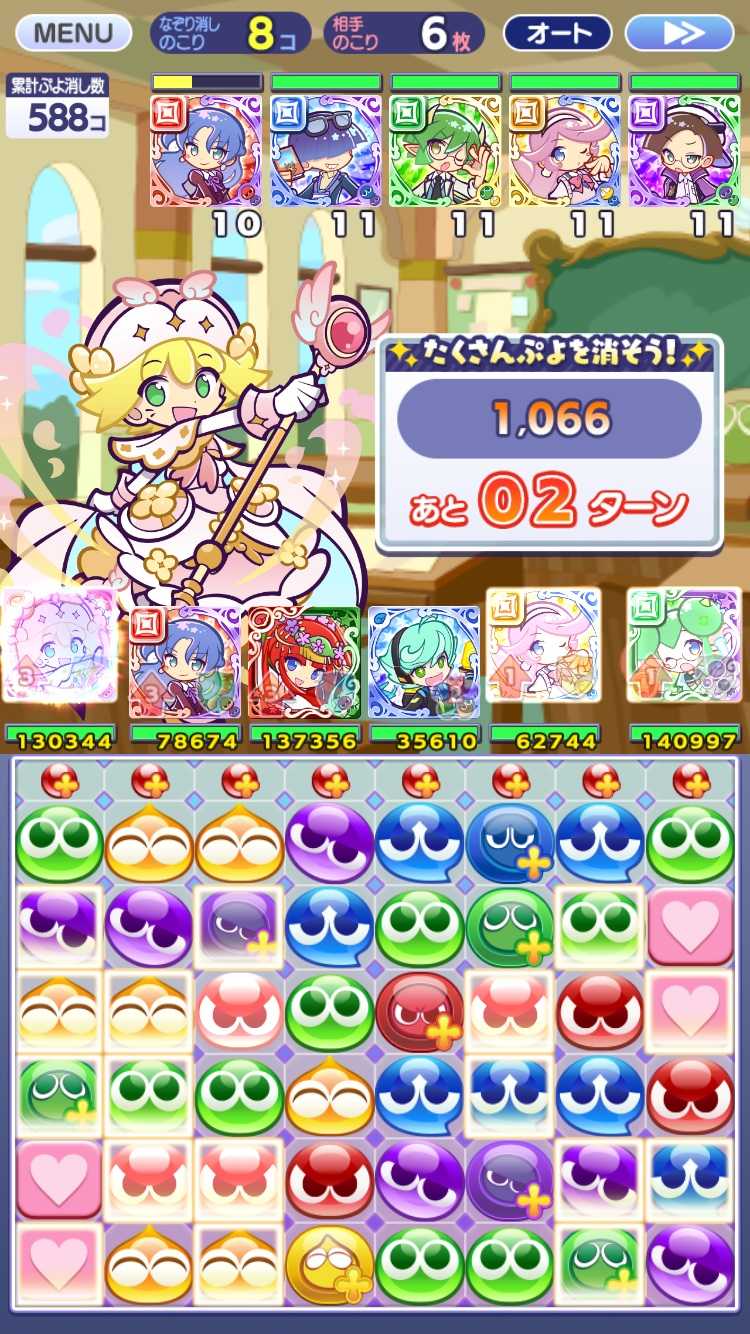
Task: Tap the blue plus puyo in top row
Action: (510, 842)
